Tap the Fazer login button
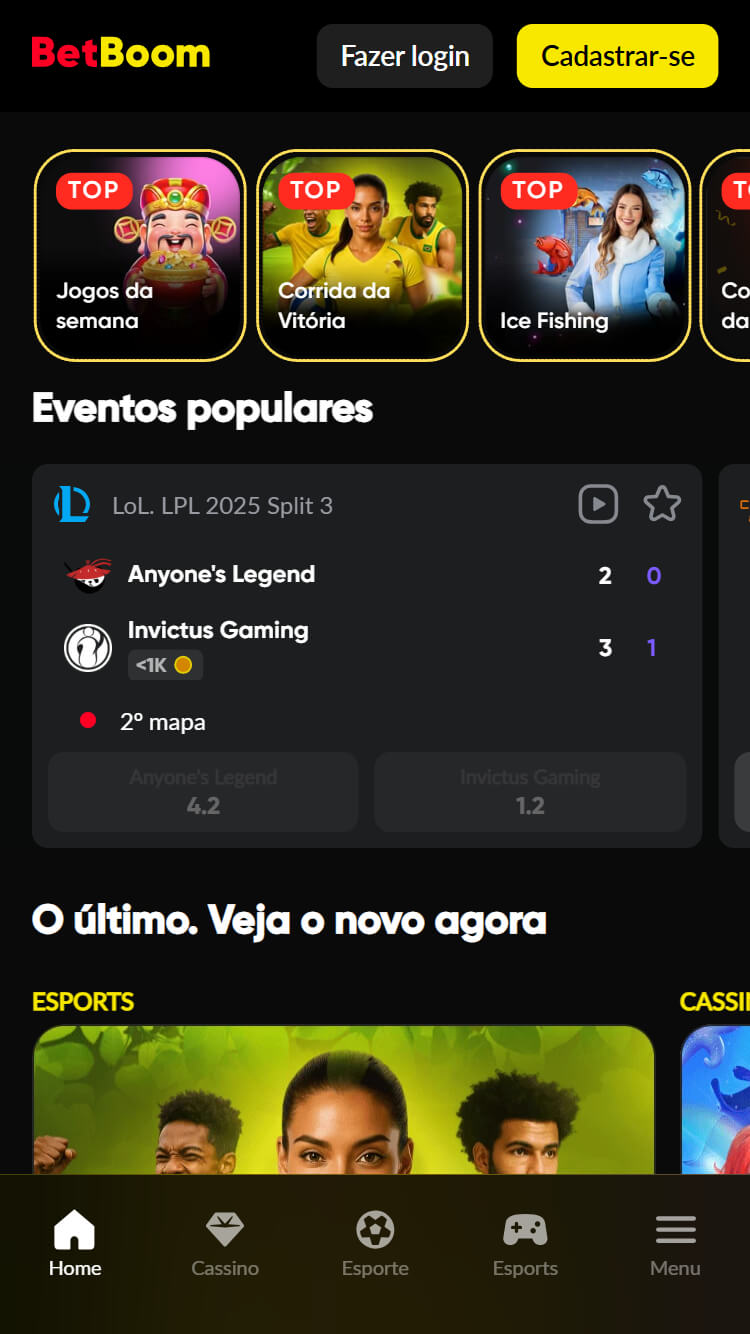The image size is (750, 1334). pyautogui.click(x=405, y=56)
